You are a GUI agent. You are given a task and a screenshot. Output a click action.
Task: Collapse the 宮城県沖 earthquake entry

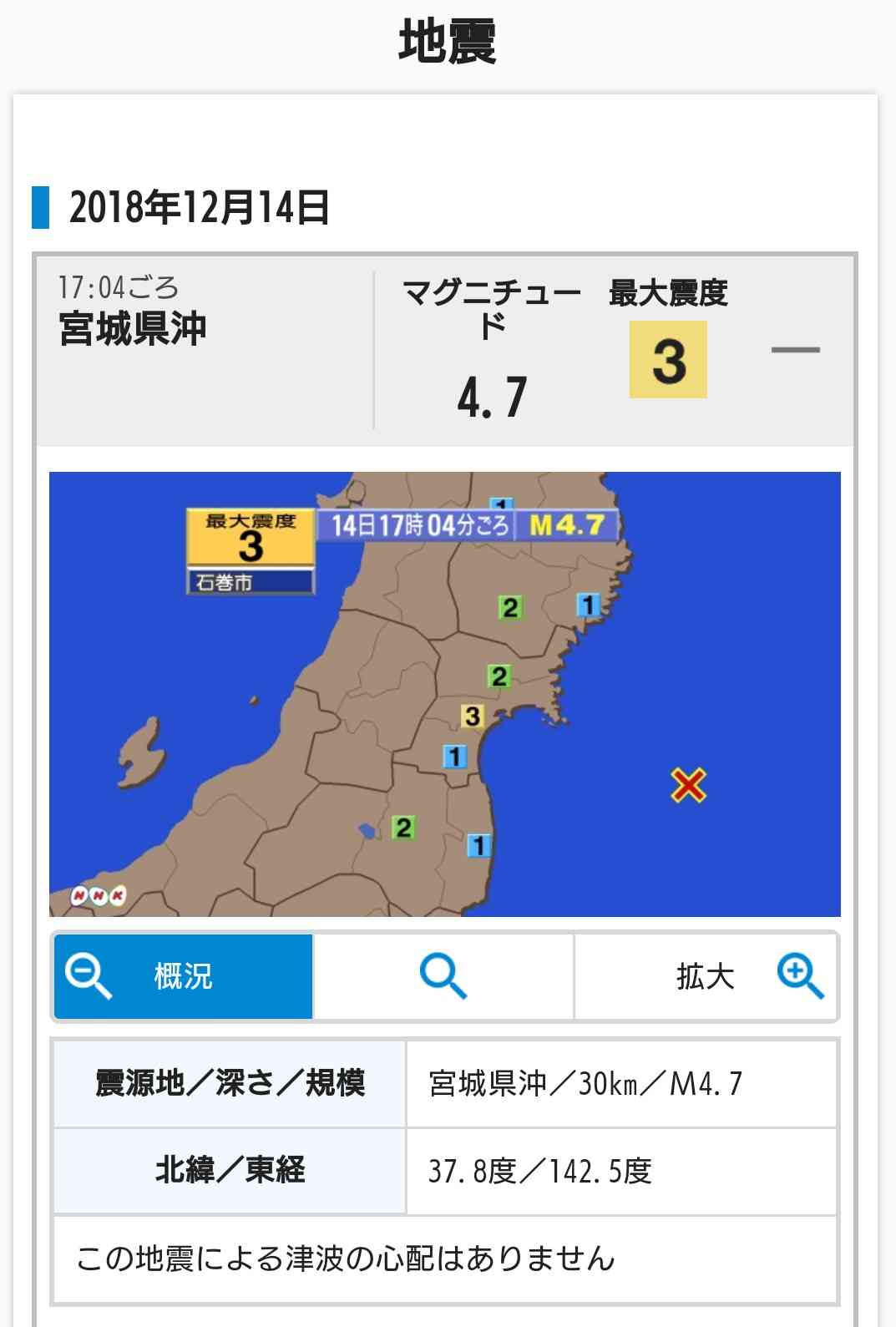pyautogui.click(x=795, y=350)
